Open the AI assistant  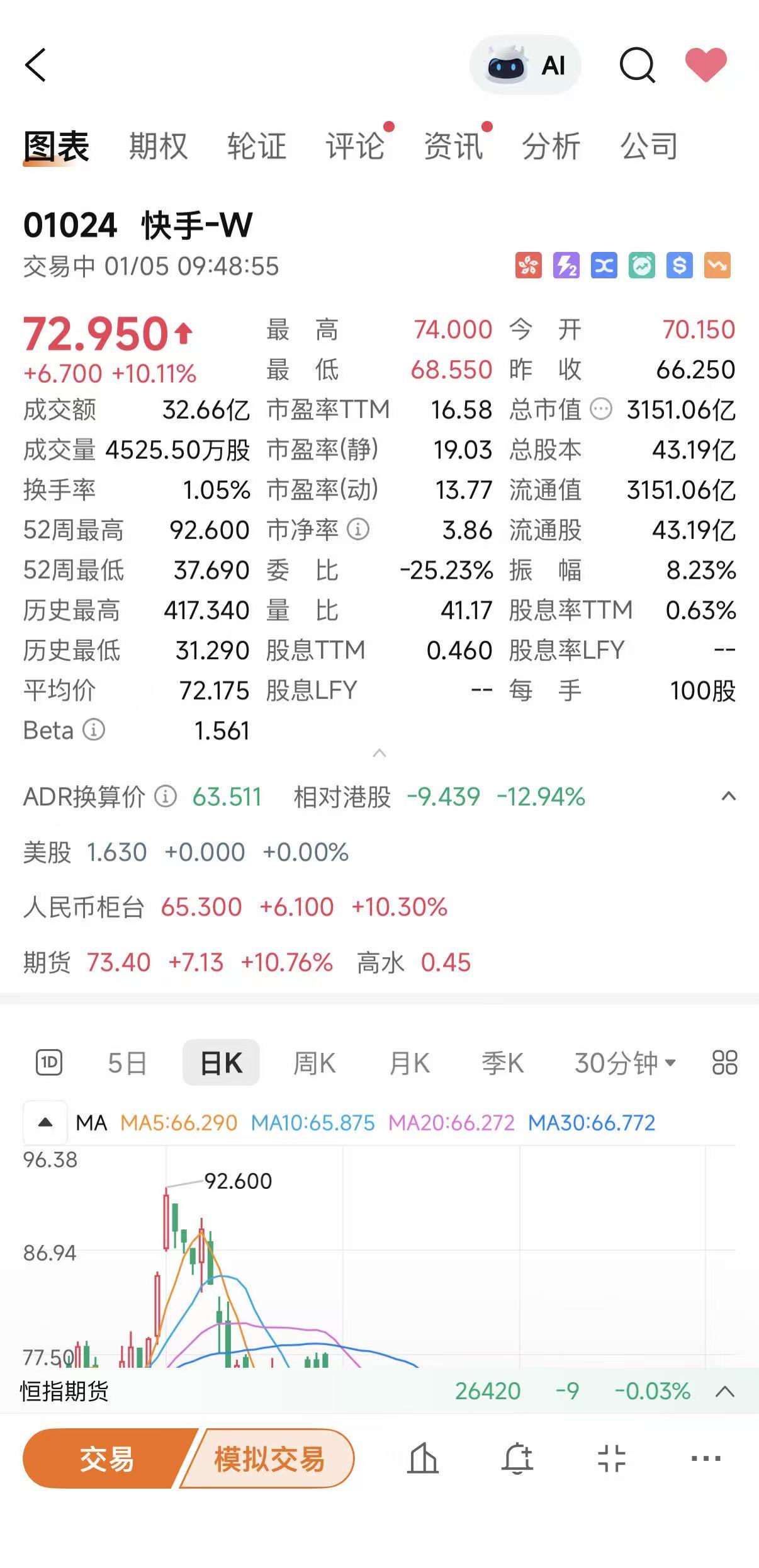526,65
